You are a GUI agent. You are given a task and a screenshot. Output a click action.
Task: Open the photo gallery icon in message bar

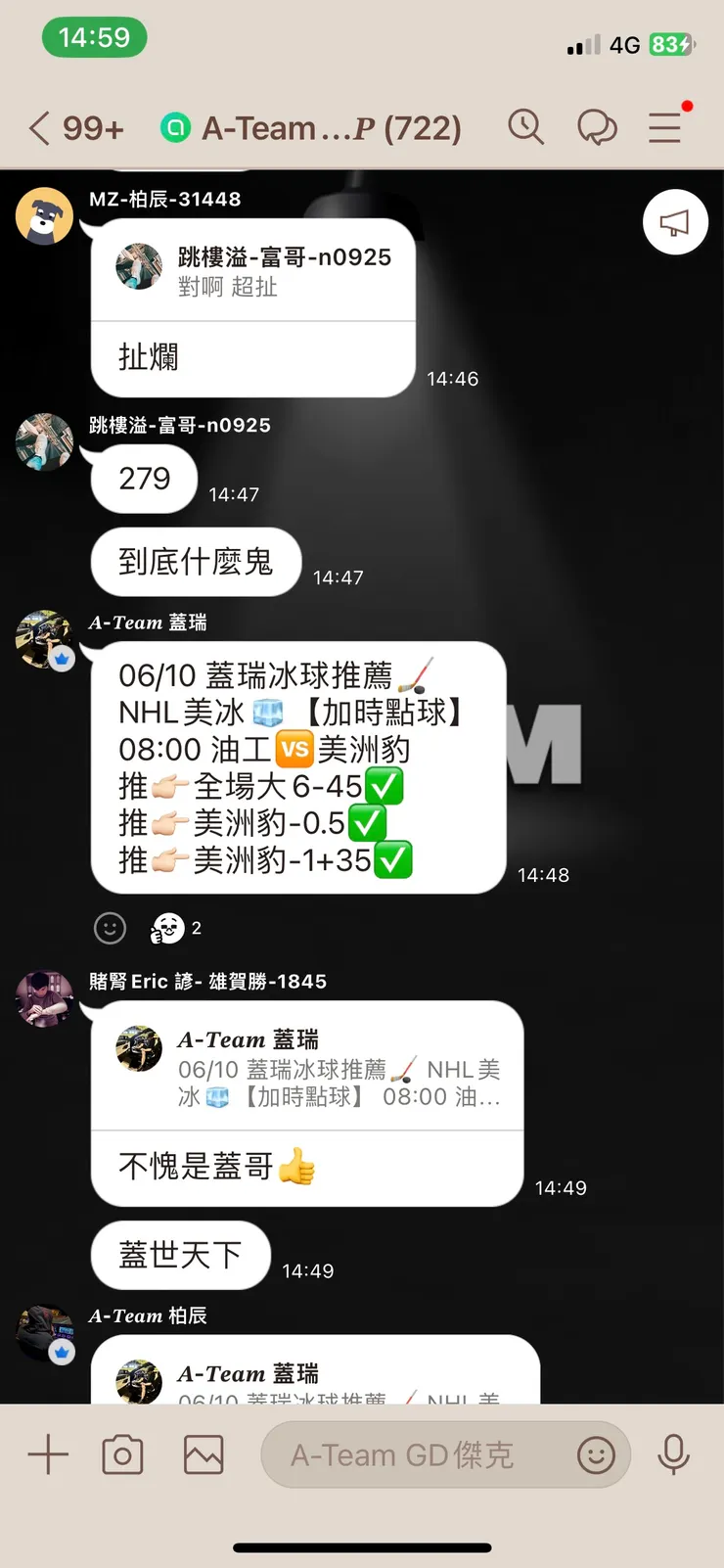click(203, 1454)
